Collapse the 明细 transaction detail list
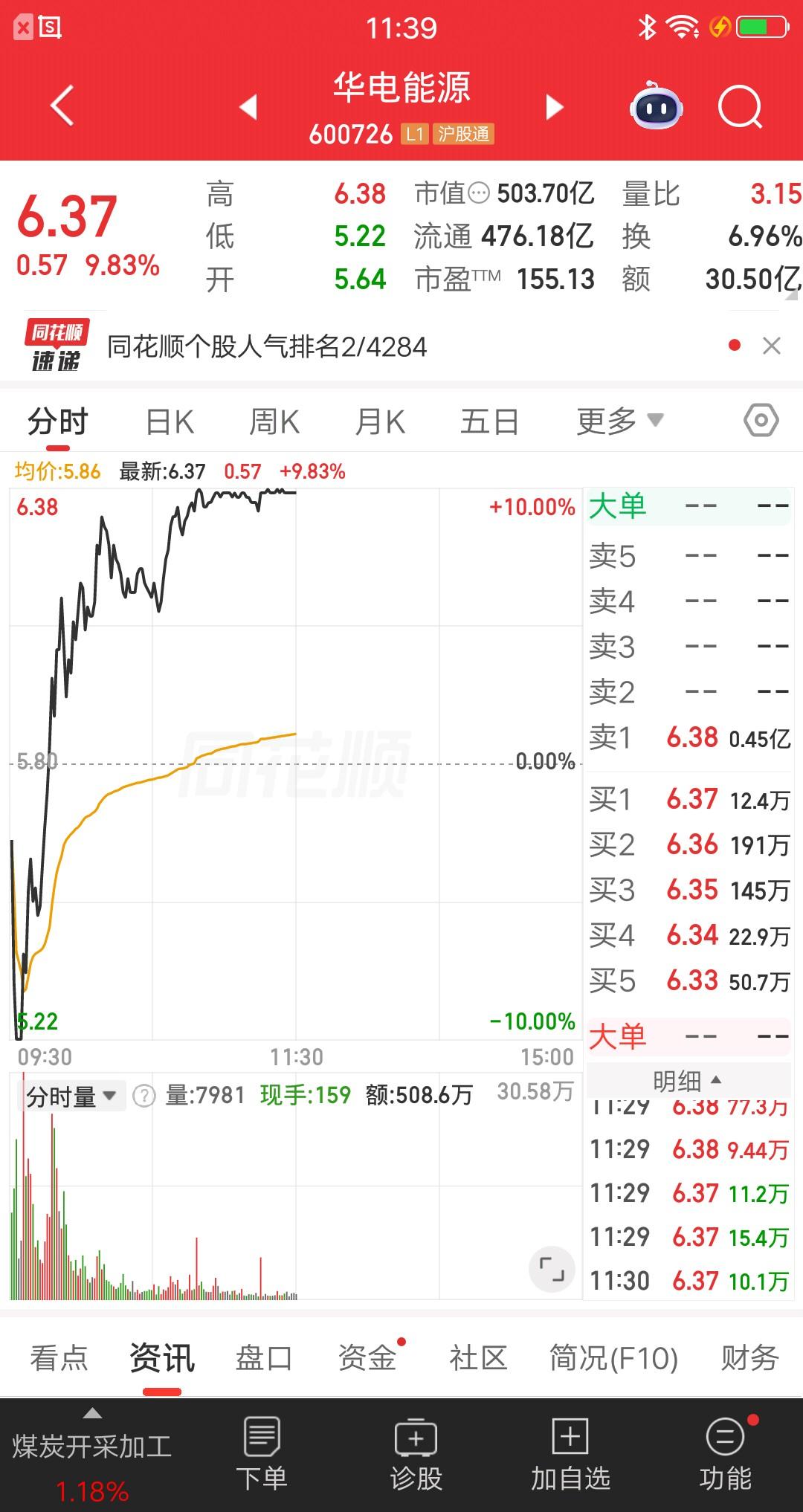Viewport: 803px width, 1512px height. (686, 1081)
